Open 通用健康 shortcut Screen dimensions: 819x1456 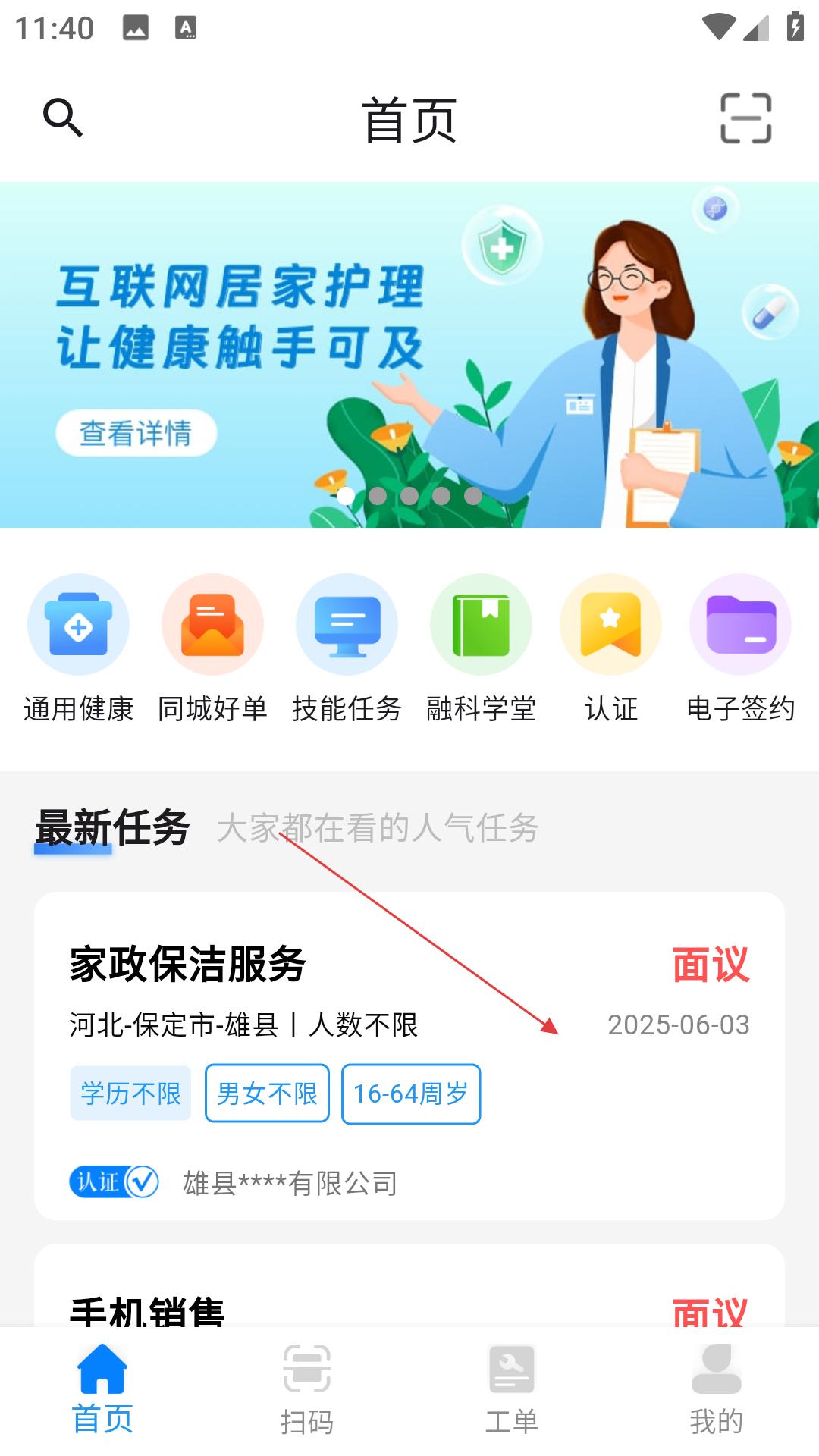pos(78,648)
